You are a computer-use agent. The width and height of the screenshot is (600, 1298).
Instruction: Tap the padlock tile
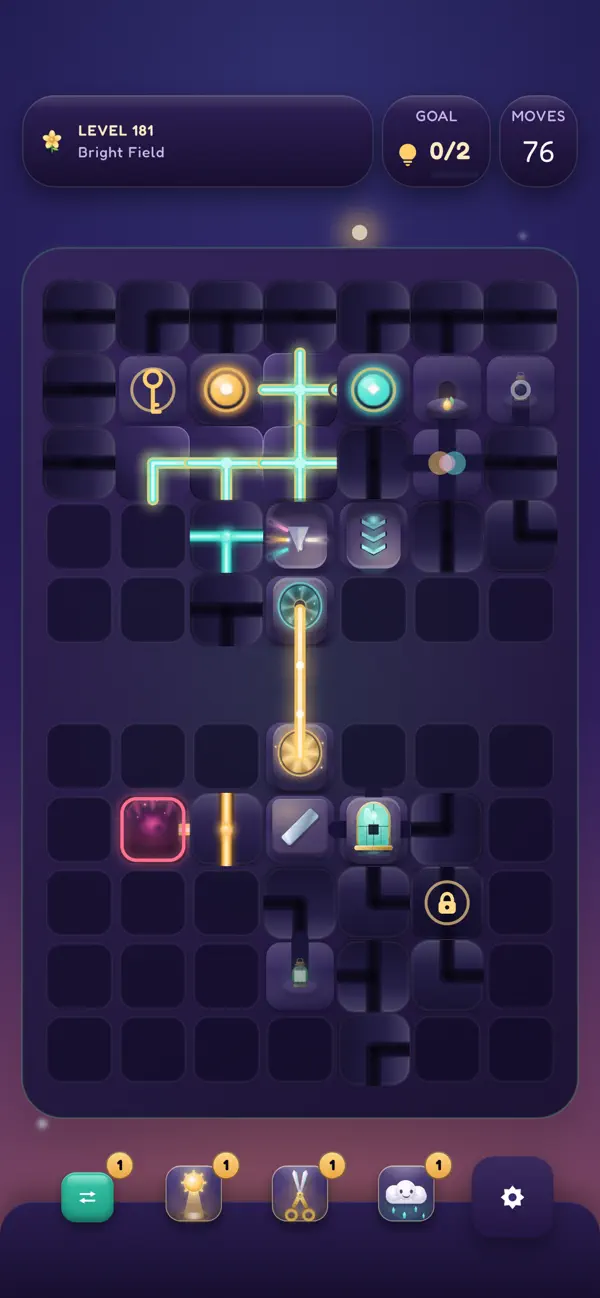click(447, 903)
